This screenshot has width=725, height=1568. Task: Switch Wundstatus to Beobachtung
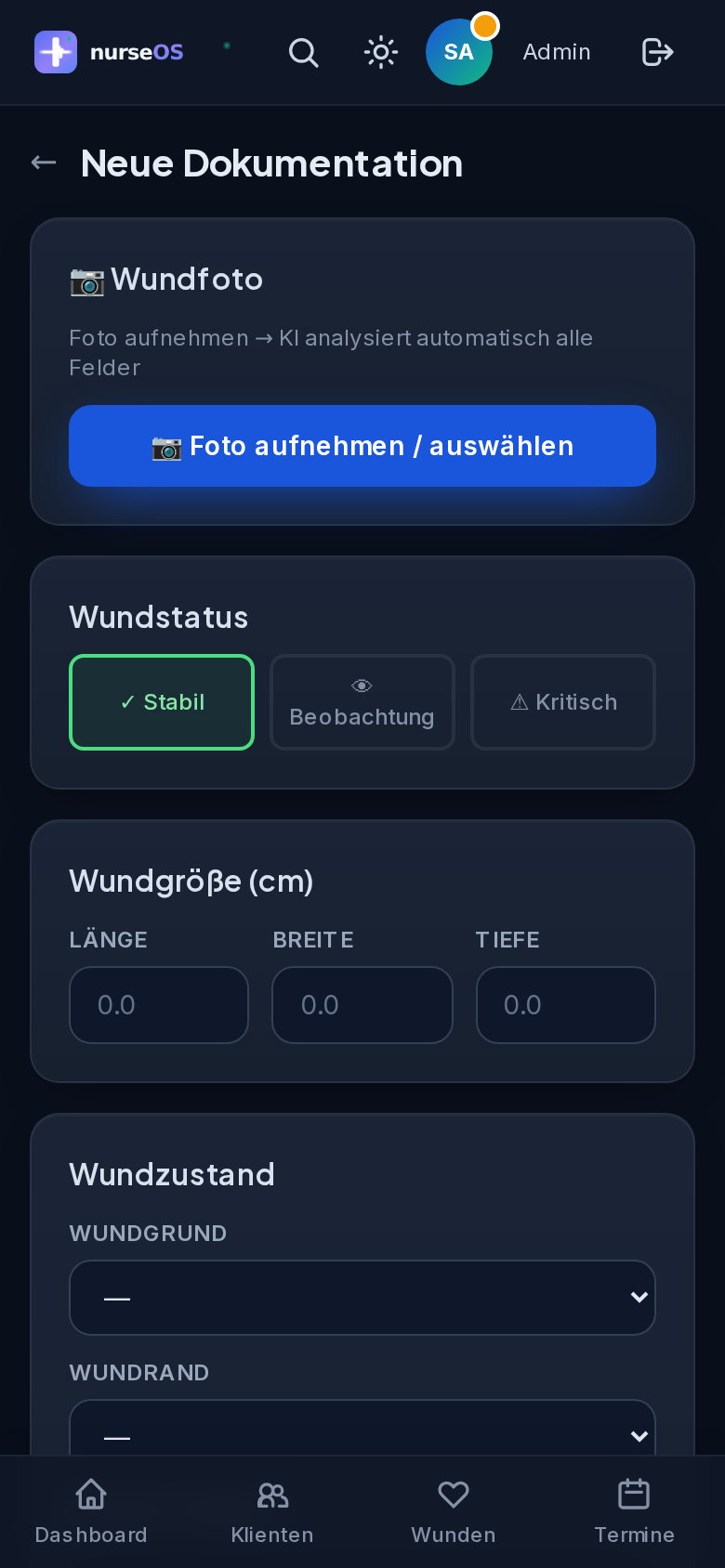click(x=362, y=702)
